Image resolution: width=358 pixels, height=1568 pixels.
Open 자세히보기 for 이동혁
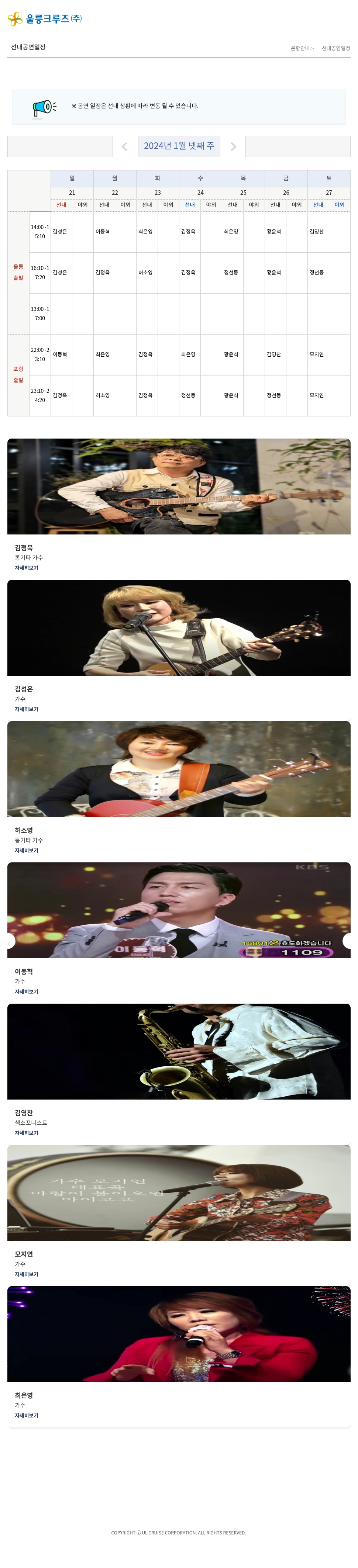pos(26,991)
